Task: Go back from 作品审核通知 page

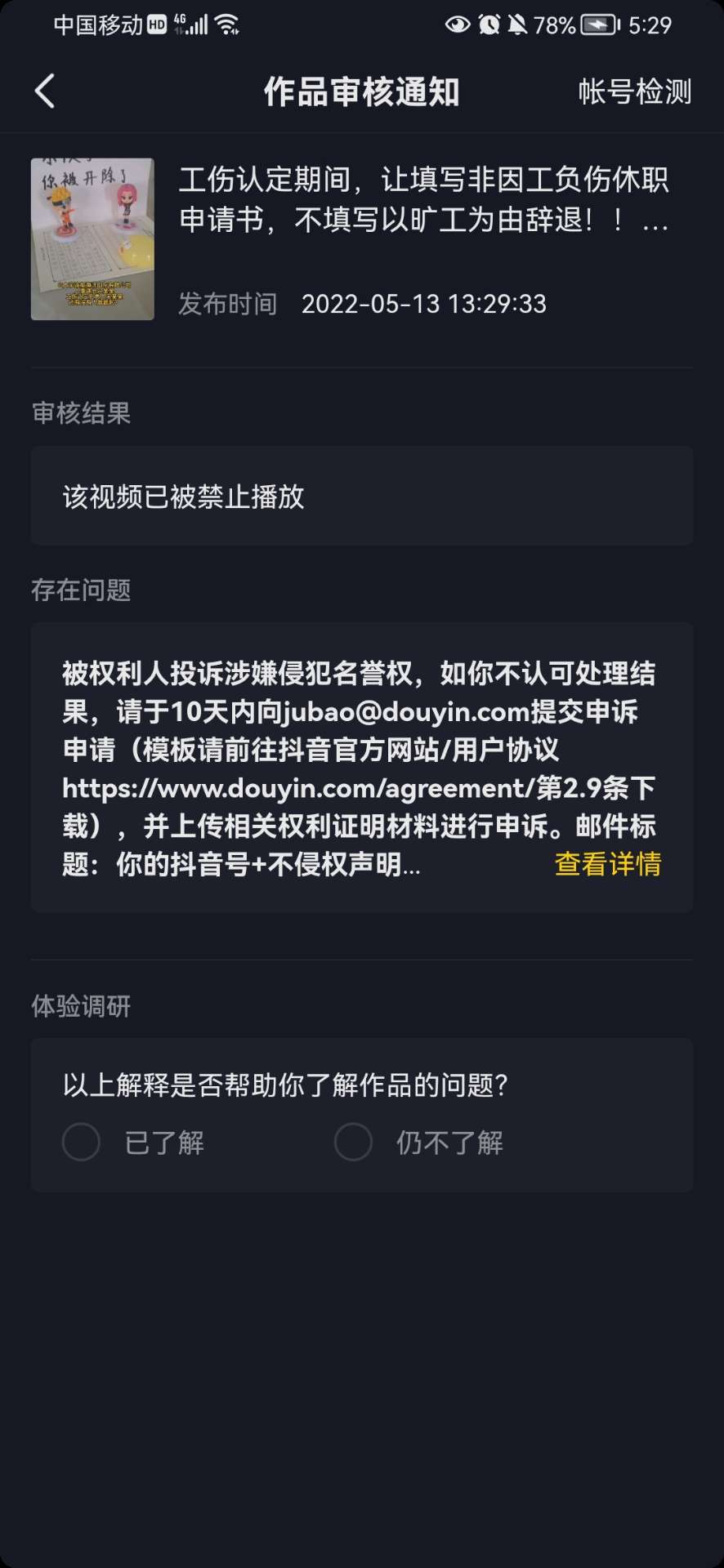Action: coord(45,91)
